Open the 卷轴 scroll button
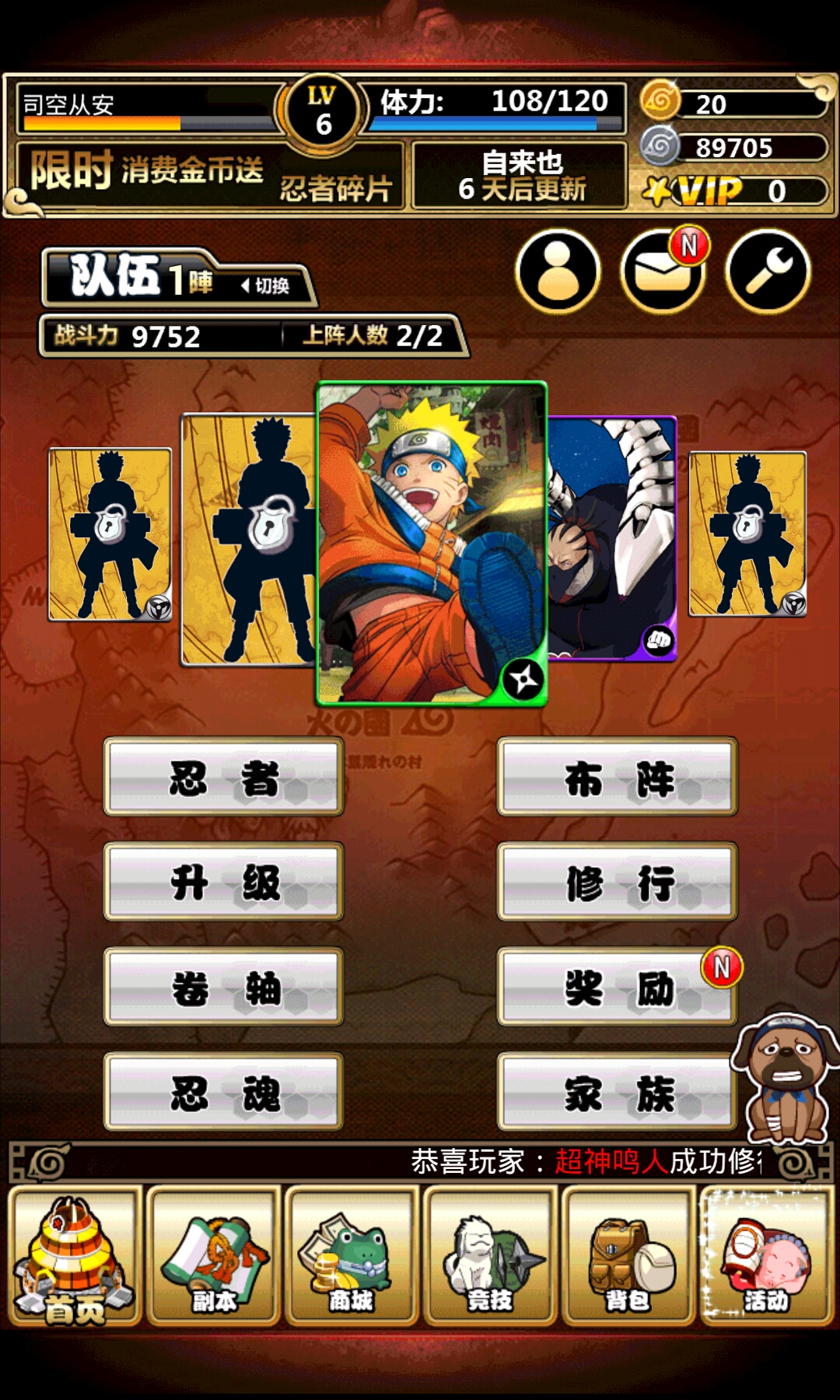840x1400 pixels. (x=224, y=987)
